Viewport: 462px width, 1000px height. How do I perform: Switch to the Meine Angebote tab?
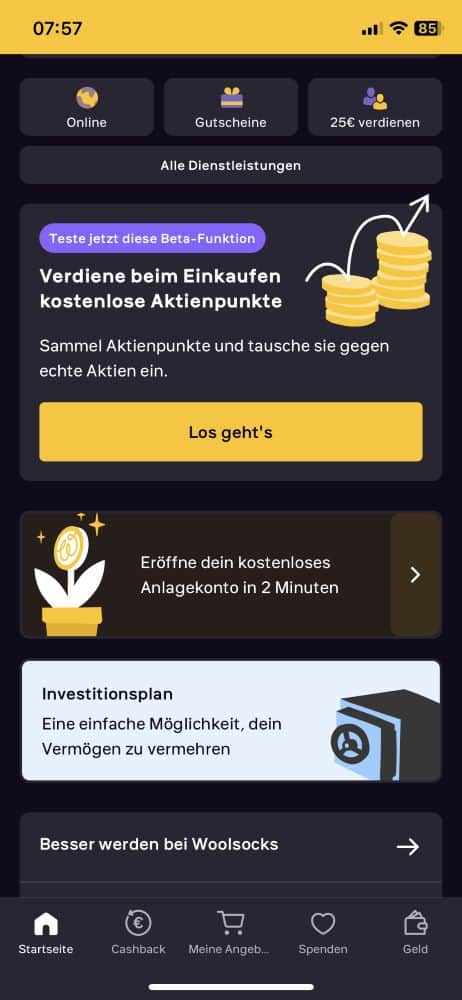coord(230,934)
